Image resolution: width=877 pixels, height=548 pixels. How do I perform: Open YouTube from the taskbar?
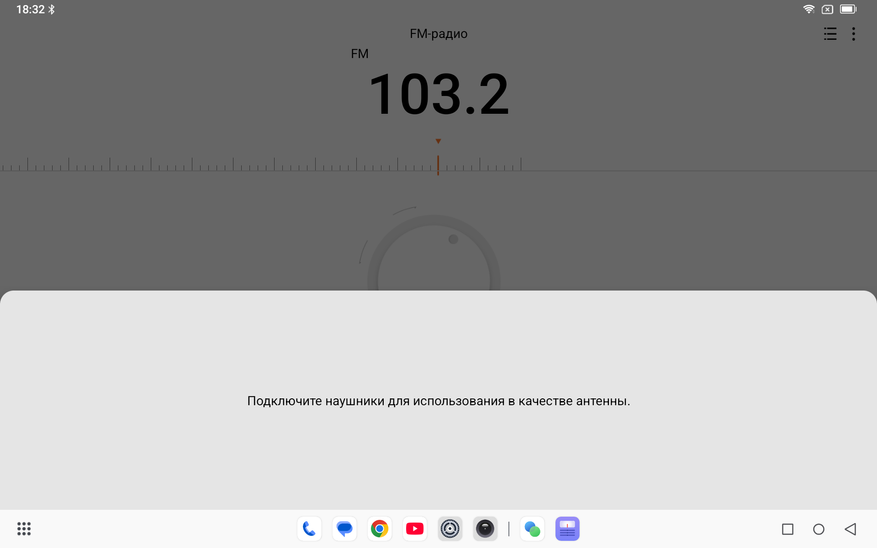click(415, 529)
